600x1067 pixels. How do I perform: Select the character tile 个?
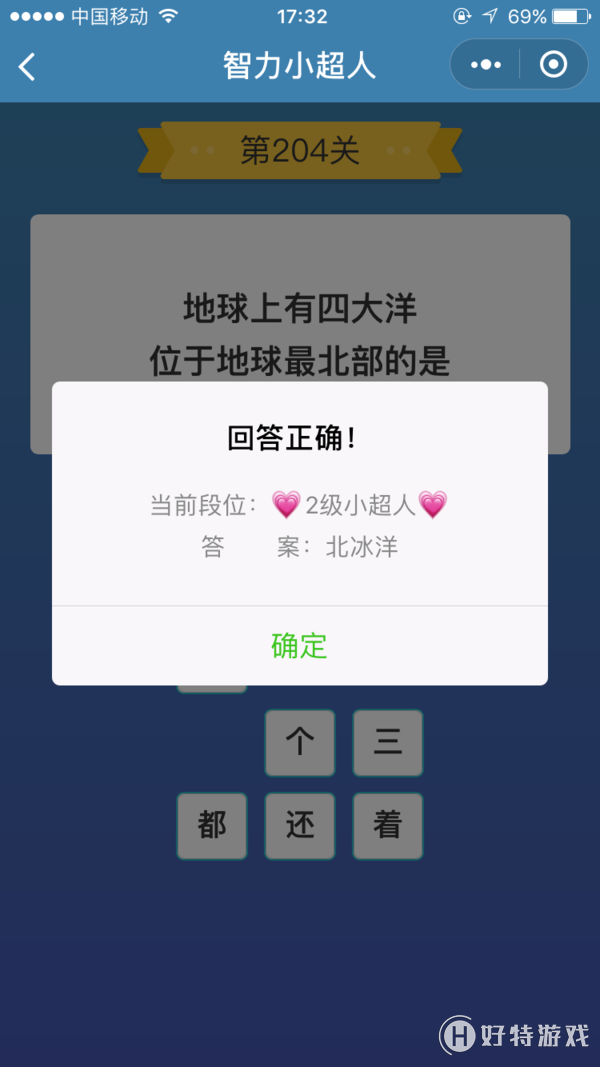[x=300, y=743]
